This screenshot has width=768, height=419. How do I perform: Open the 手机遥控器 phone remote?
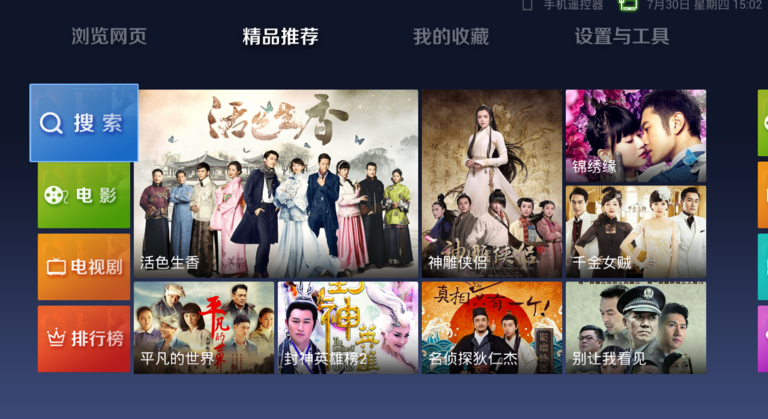pos(565,6)
